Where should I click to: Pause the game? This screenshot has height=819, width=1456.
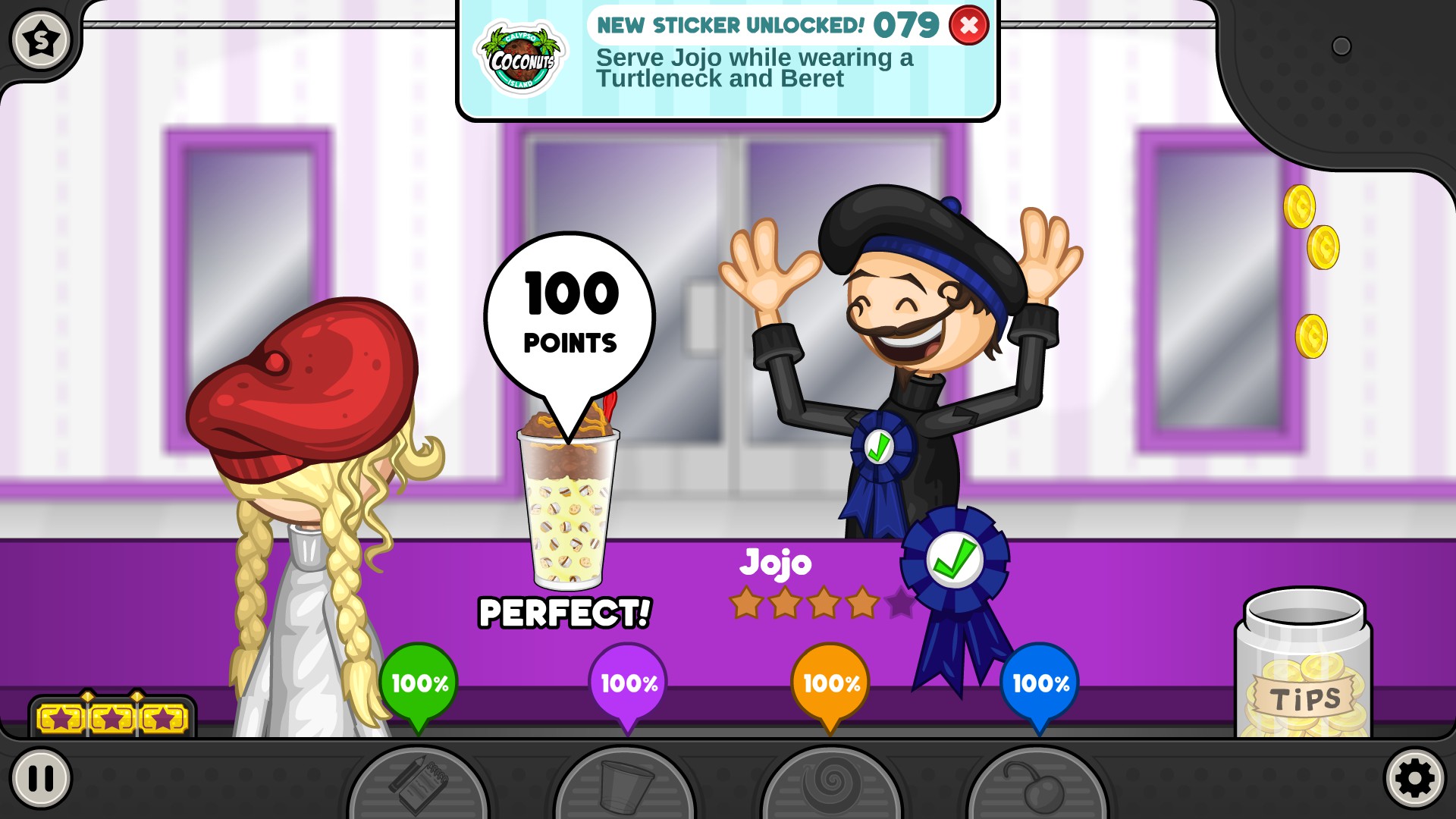click(x=41, y=778)
